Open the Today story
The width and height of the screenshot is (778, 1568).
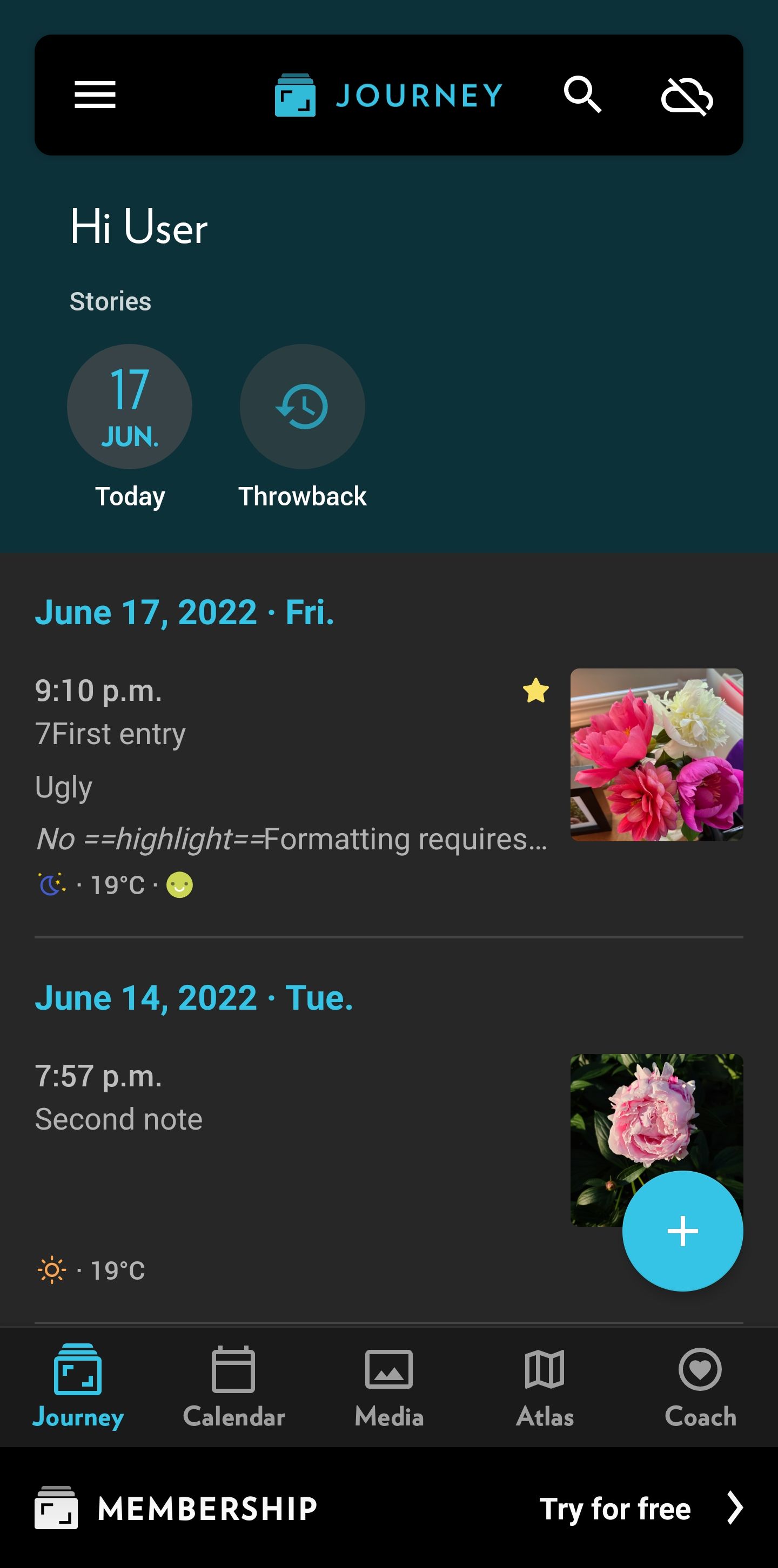point(130,407)
